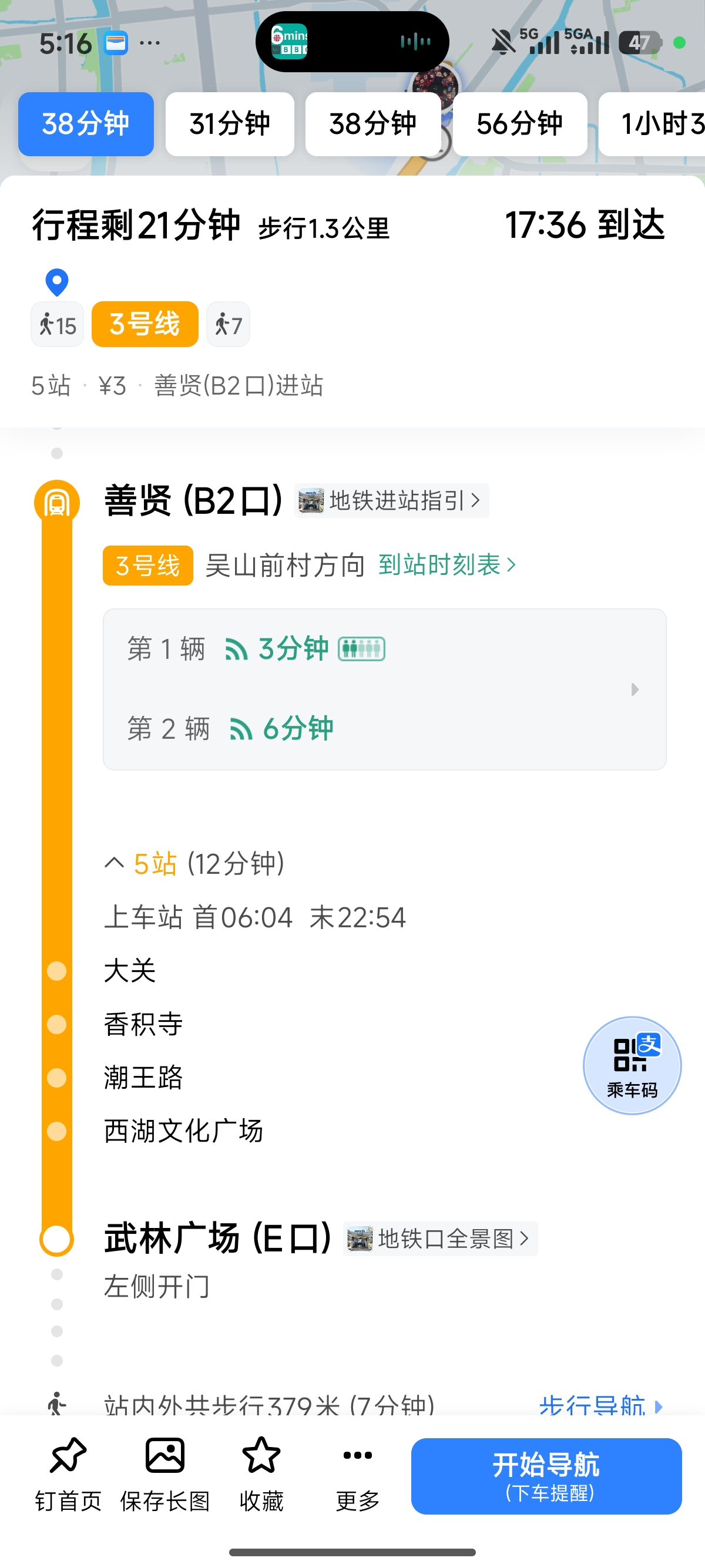The width and height of the screenshot is (705, 1568).
Task: Select the 31分钟 route option
Action: [x=230, y=124]
